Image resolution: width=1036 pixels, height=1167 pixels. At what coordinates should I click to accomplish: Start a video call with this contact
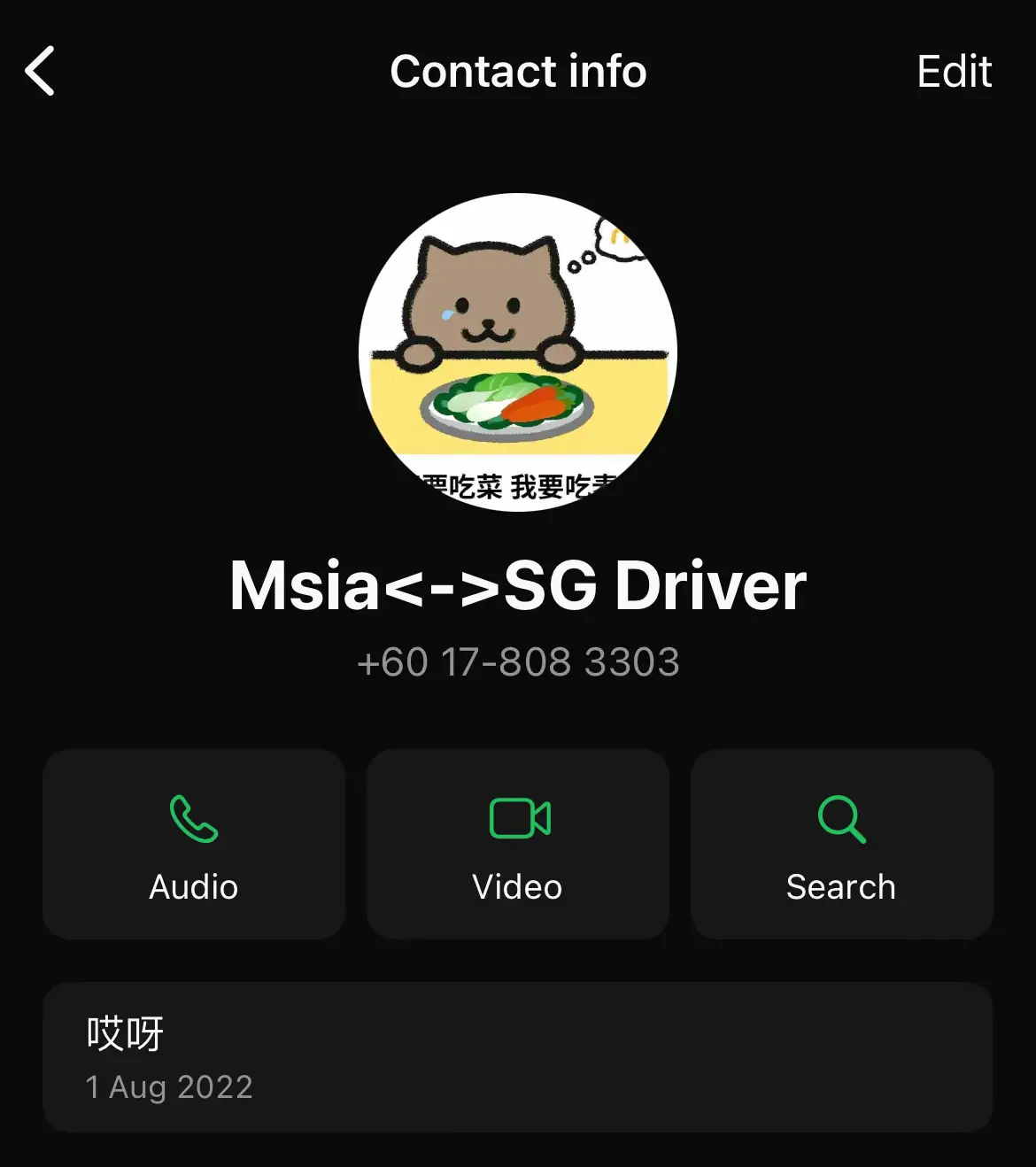pos(518,844)
